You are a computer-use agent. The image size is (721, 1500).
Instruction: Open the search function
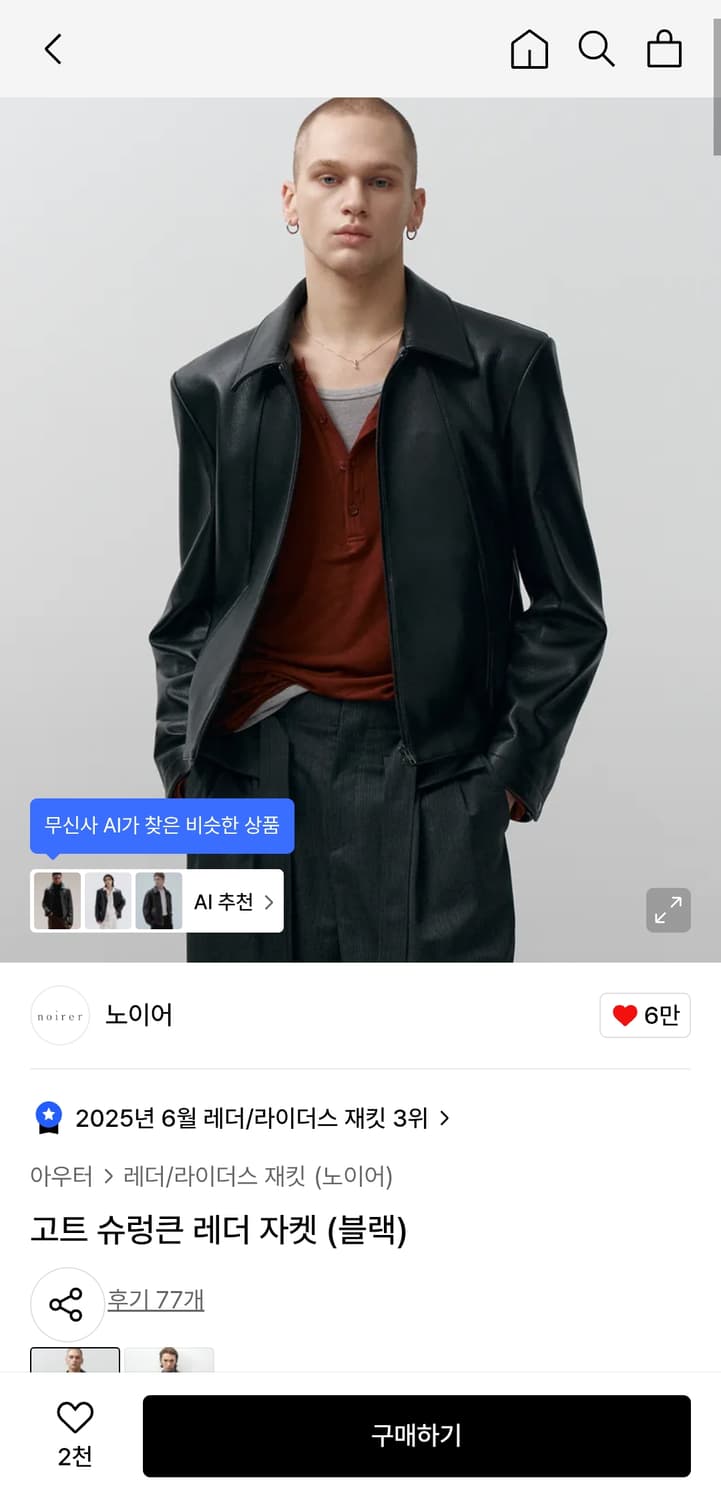597,48
